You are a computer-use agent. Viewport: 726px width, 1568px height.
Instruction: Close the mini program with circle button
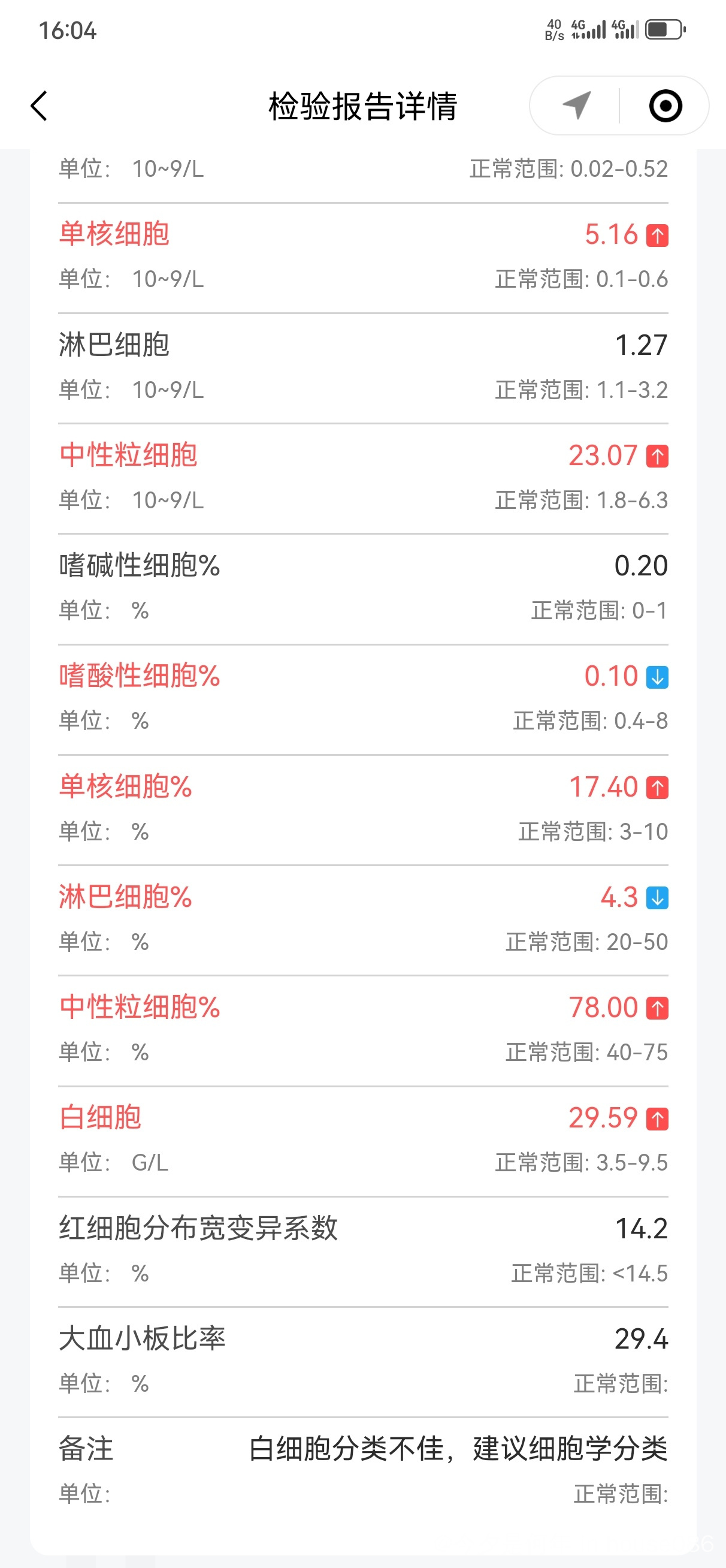665,106
